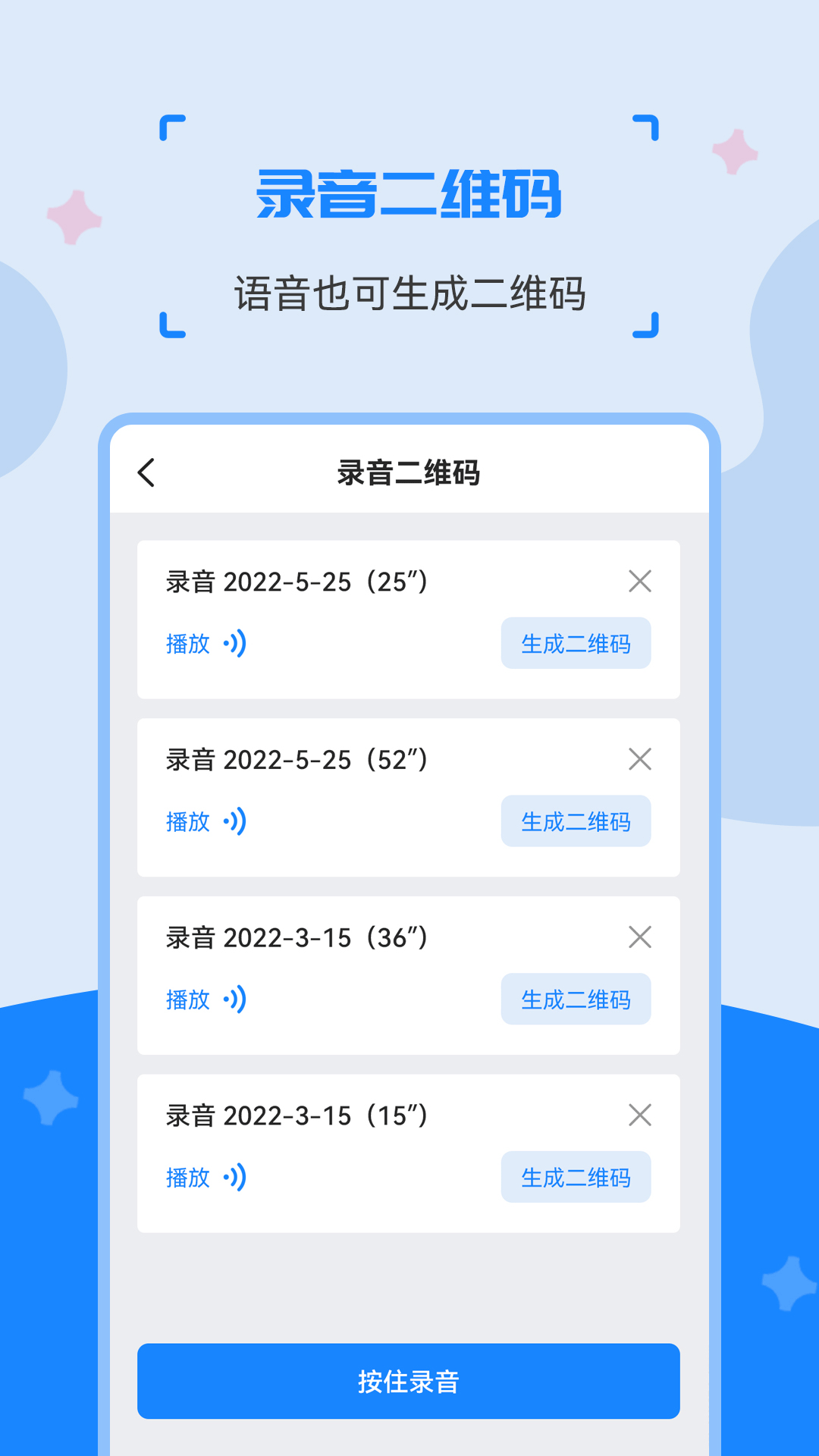This screenshot has height=1456, width=819.
Task: Tap the play sound icon beside 播放 for recording 2022-5-25（25″）
Action: pyautogui.click(x=237, y=644)
